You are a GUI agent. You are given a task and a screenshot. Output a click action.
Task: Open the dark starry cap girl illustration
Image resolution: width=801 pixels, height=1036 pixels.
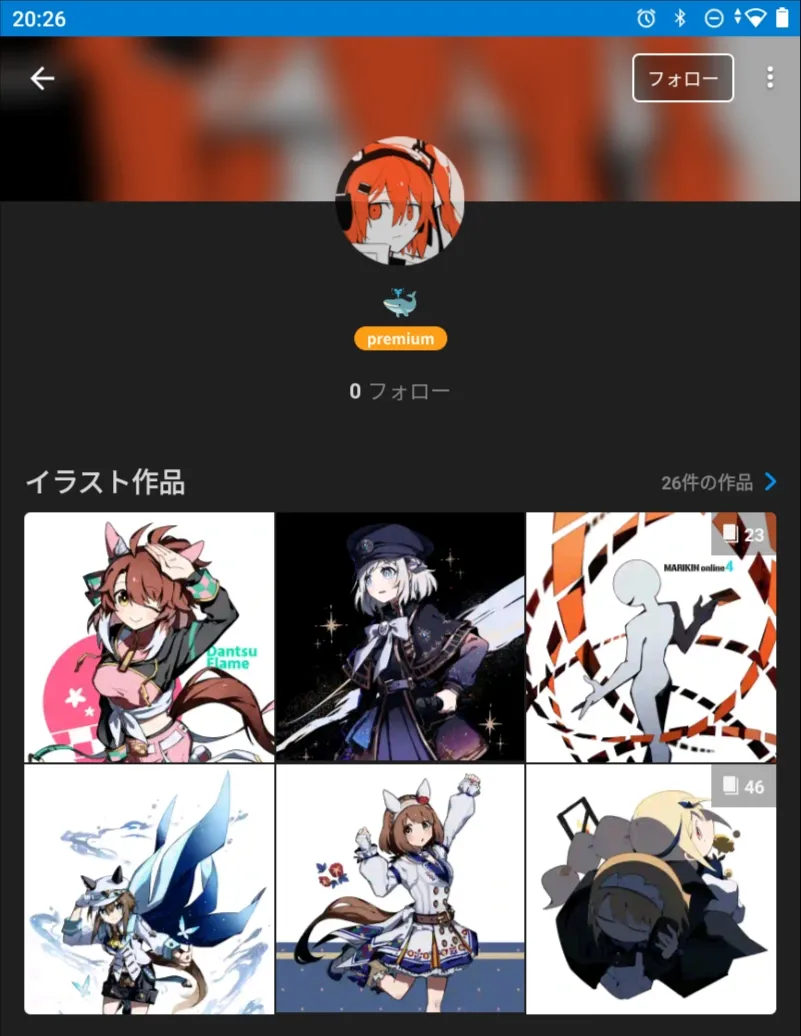click(400, 637)
